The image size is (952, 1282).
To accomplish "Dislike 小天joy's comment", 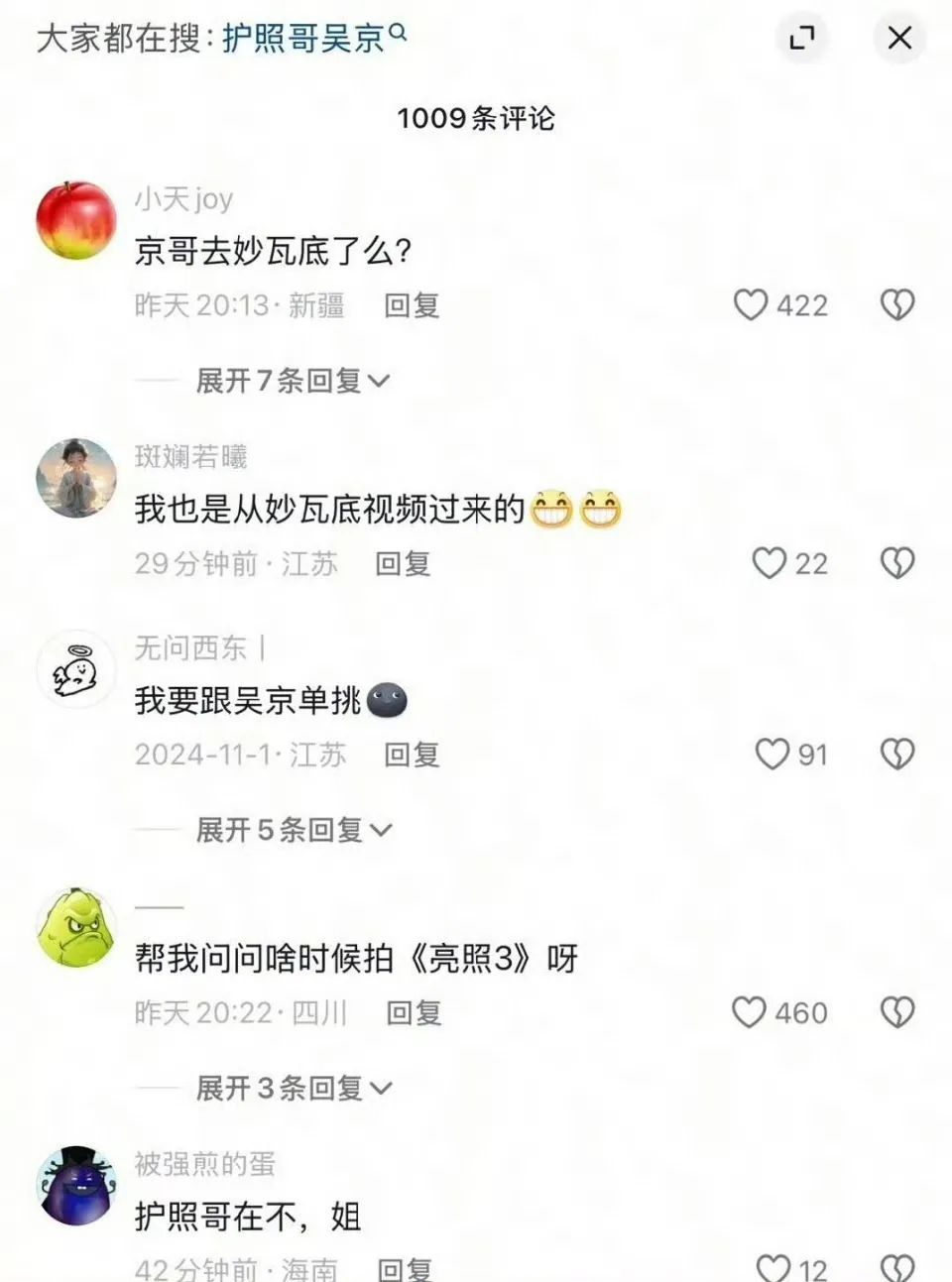I will coord(897,304).
